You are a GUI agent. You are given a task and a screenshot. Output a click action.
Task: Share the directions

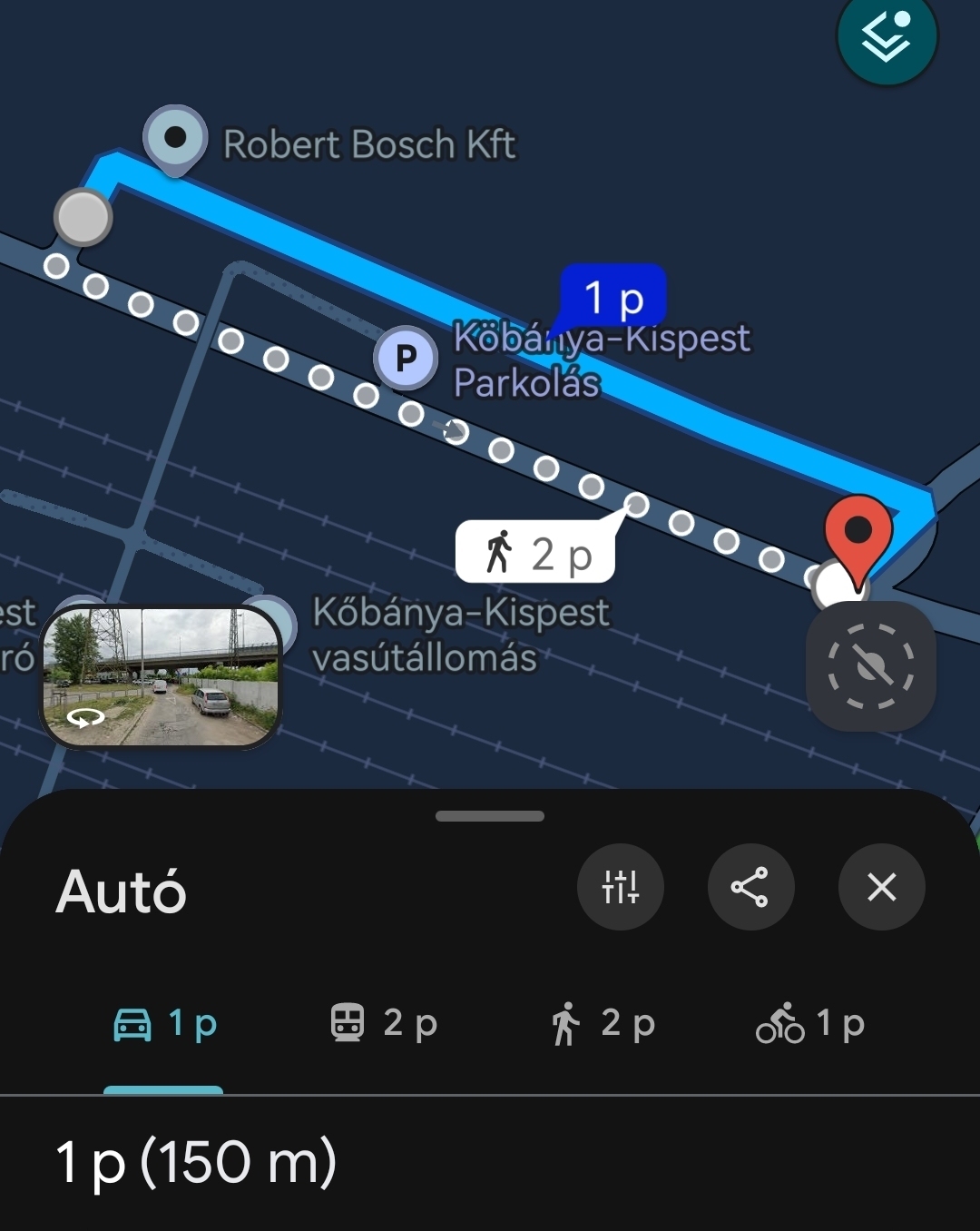tap(750, 887)
